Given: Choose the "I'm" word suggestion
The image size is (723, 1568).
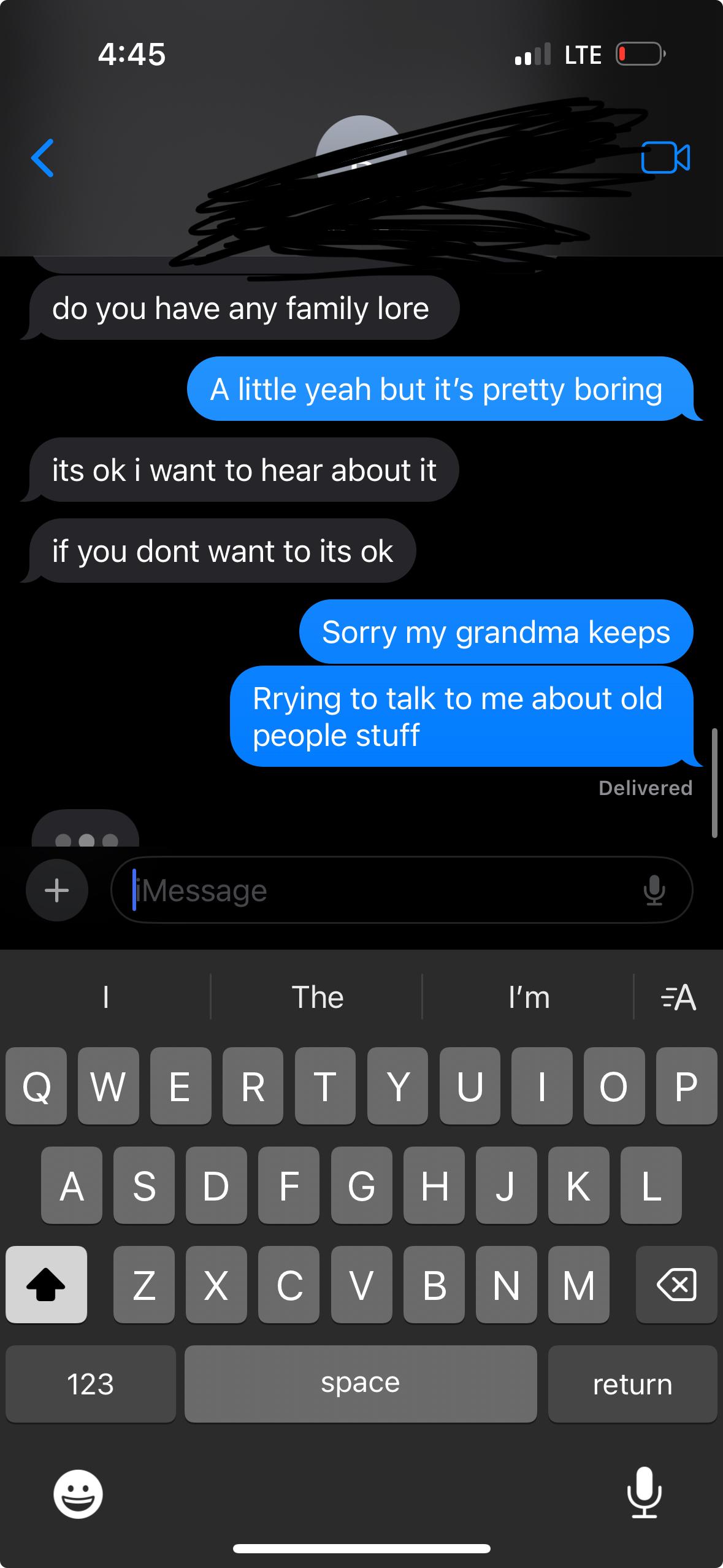Looking at the screenshot, I should pyautogui.click(x=529, y=997).
